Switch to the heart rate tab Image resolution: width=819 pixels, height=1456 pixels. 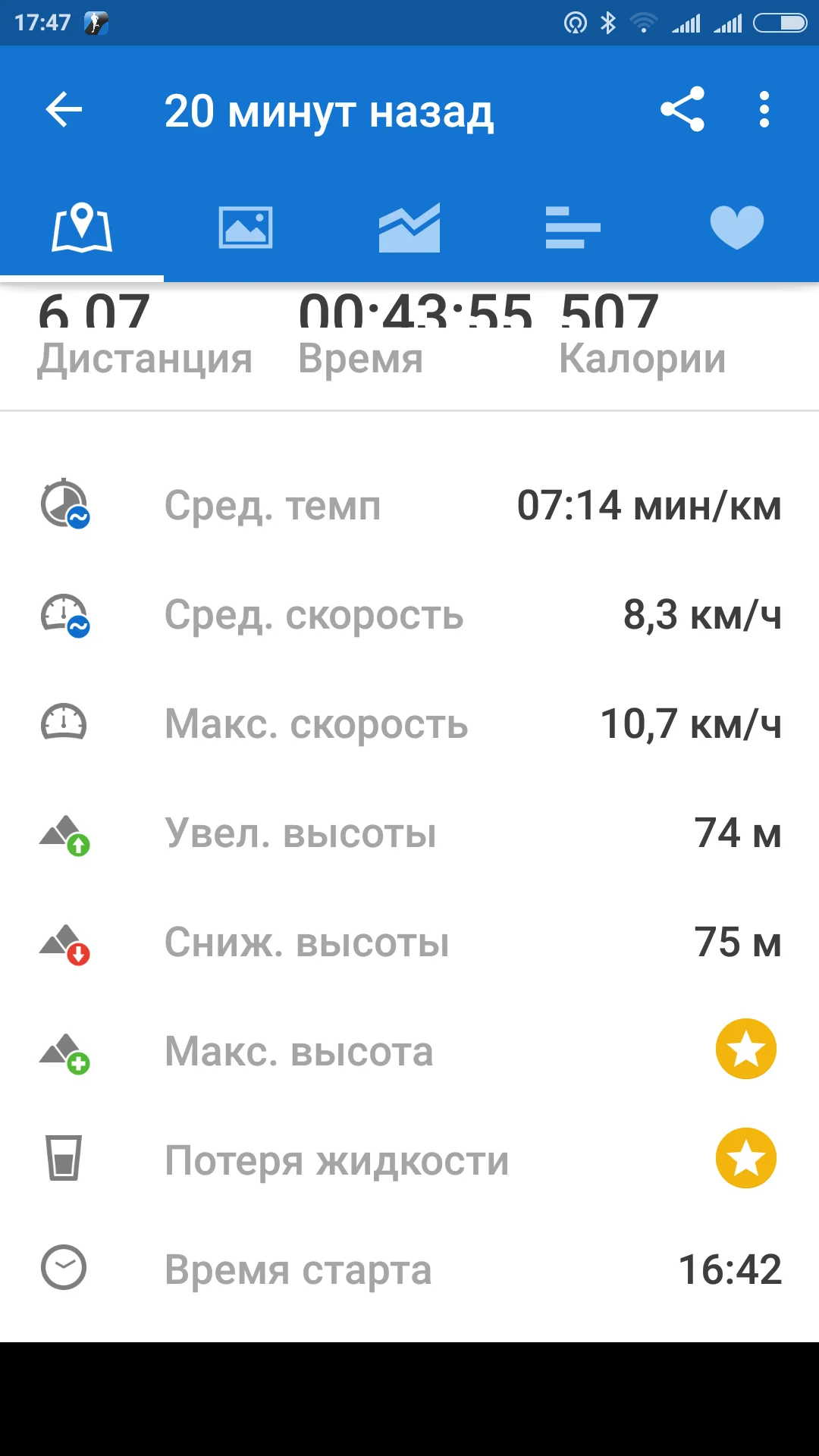pos(736,227)
